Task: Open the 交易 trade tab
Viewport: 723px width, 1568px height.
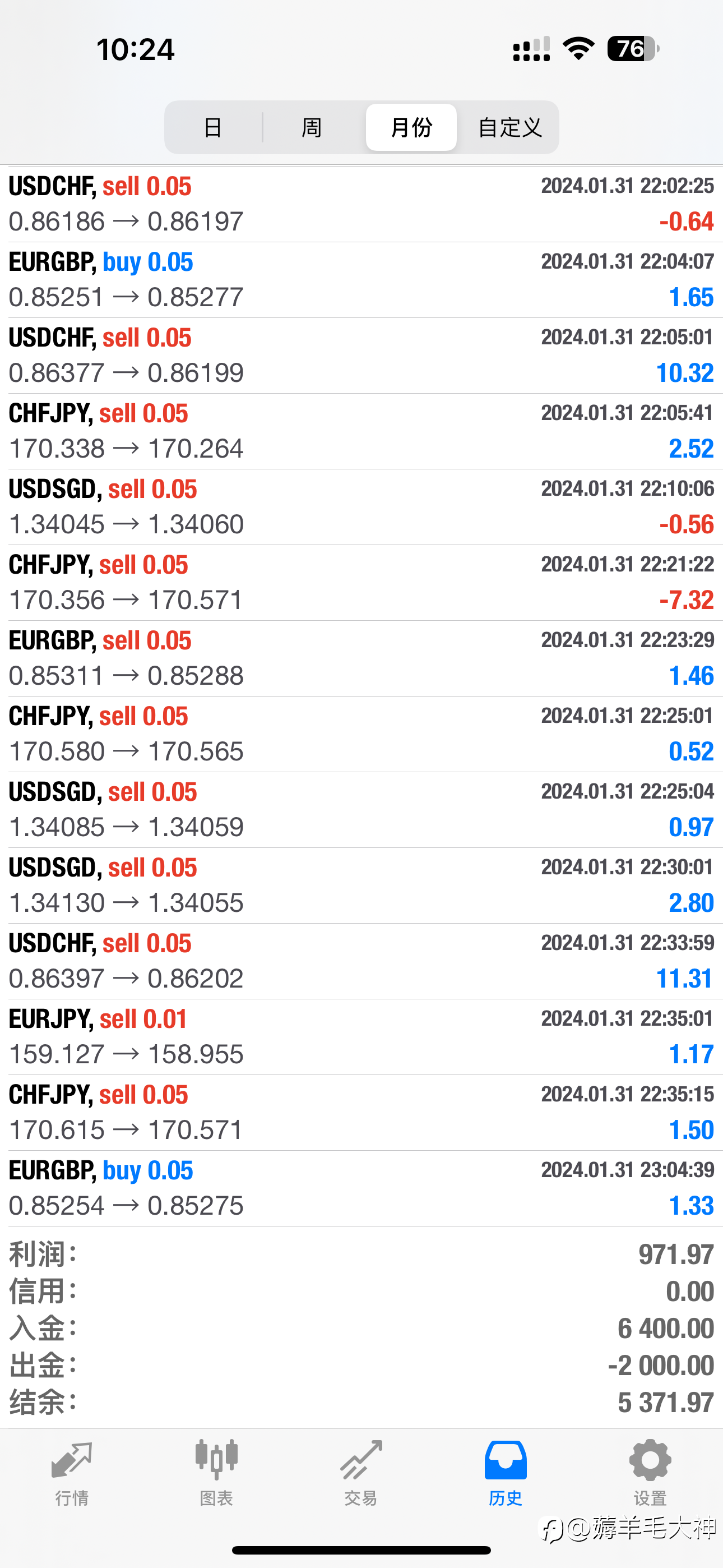Action: pos(361,1473)
